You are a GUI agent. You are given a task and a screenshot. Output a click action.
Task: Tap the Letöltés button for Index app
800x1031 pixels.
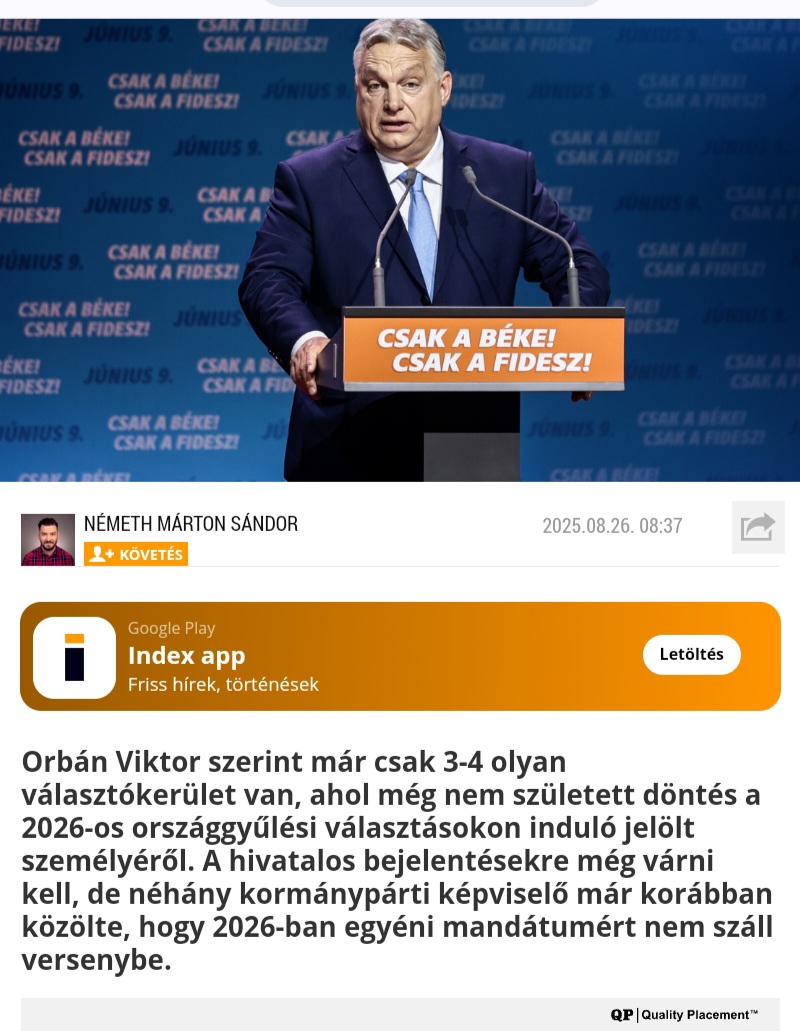[x=691, y=655]
